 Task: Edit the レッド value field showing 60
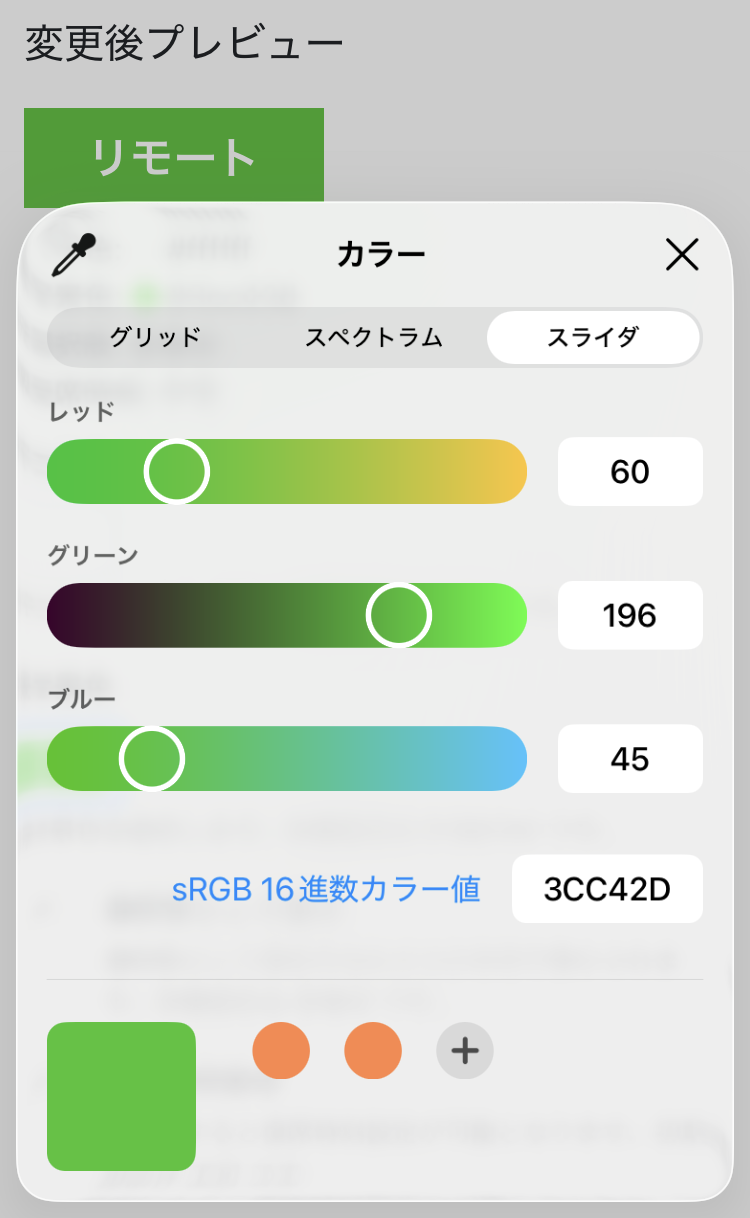tap(630, 471)
